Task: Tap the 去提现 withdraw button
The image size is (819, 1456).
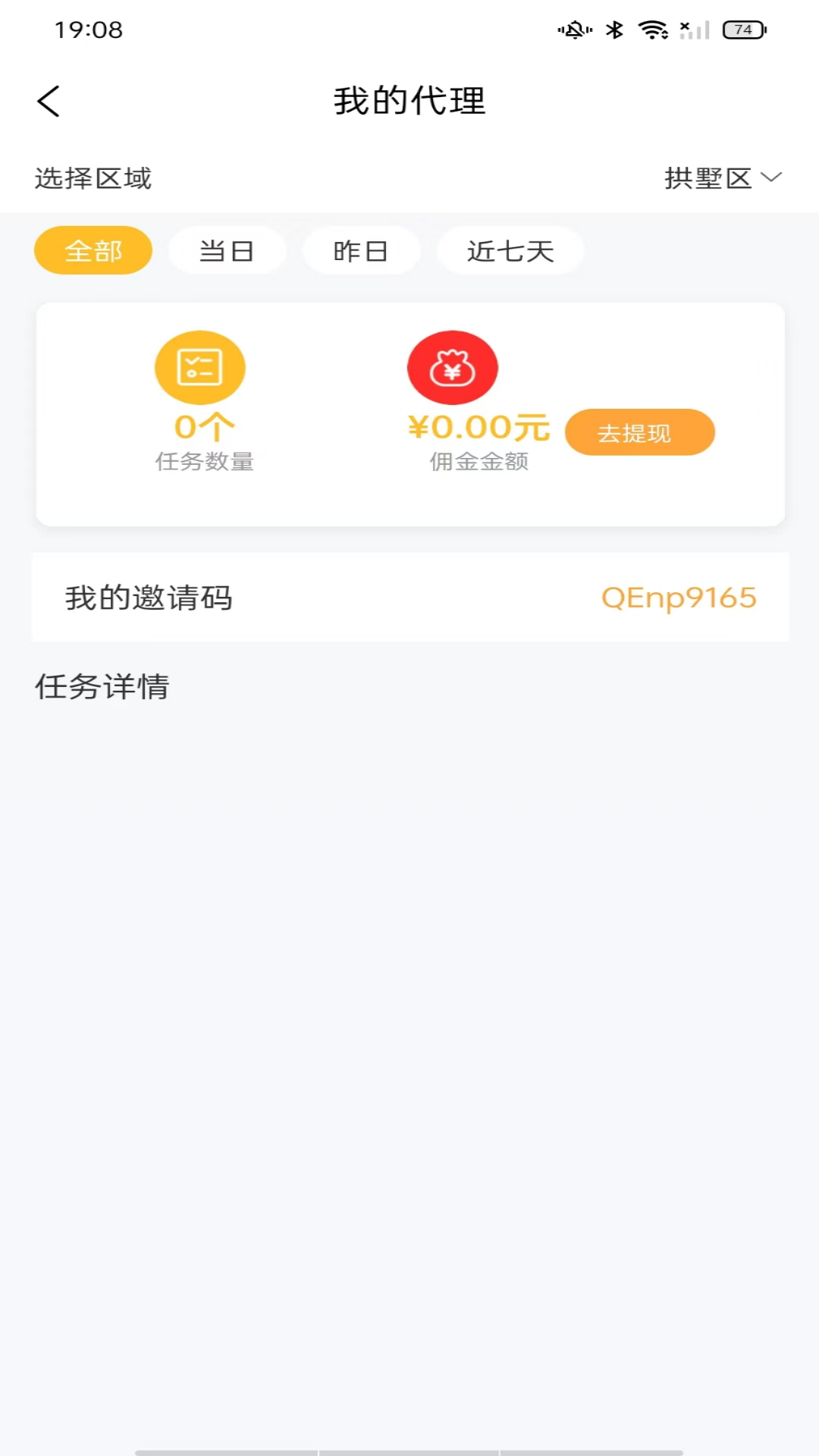Action: pos(639,432)
